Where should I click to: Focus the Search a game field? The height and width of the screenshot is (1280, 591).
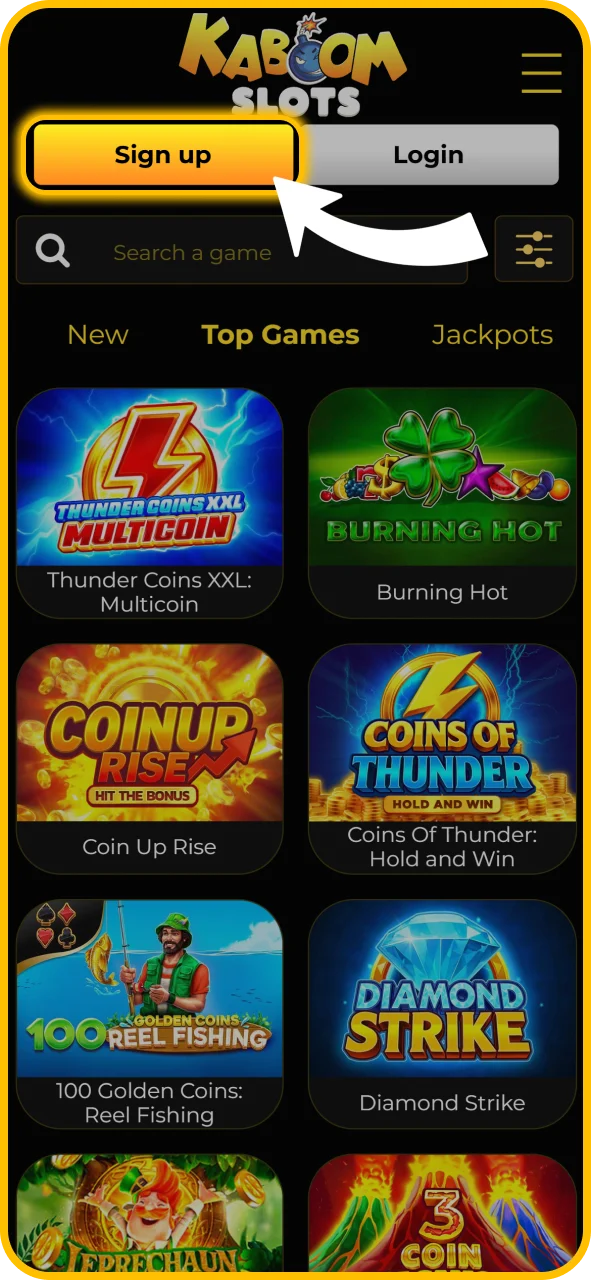(242, 250)
